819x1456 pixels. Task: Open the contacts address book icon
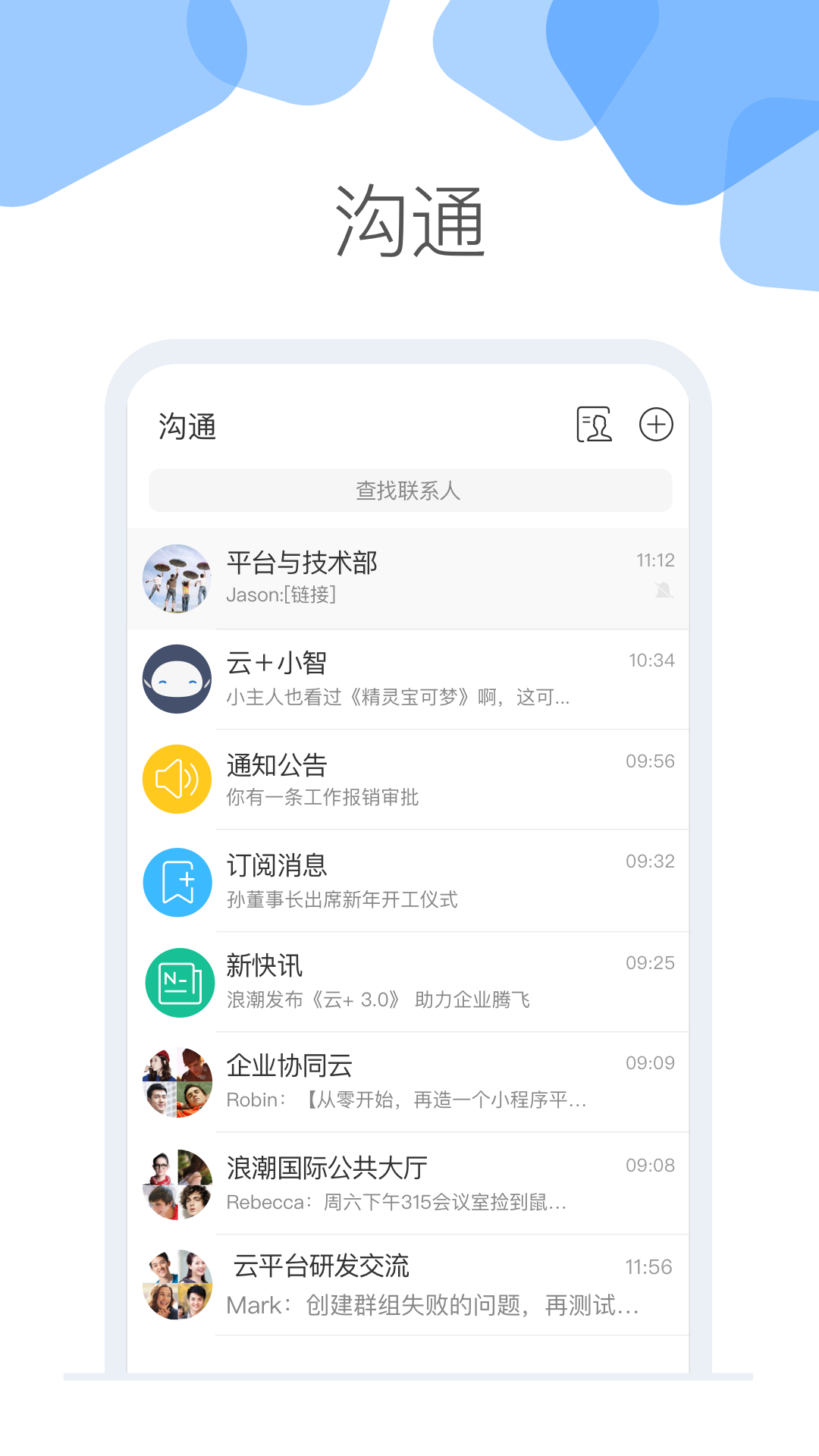596,426
